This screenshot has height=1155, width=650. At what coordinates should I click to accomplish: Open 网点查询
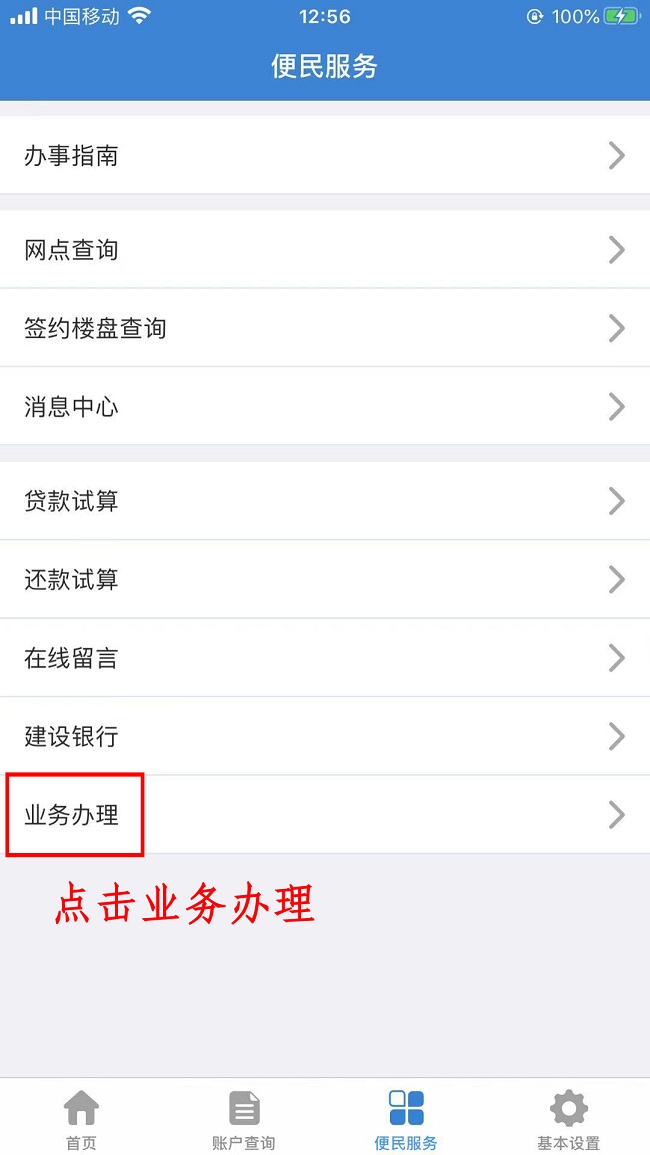coord(325,250)
